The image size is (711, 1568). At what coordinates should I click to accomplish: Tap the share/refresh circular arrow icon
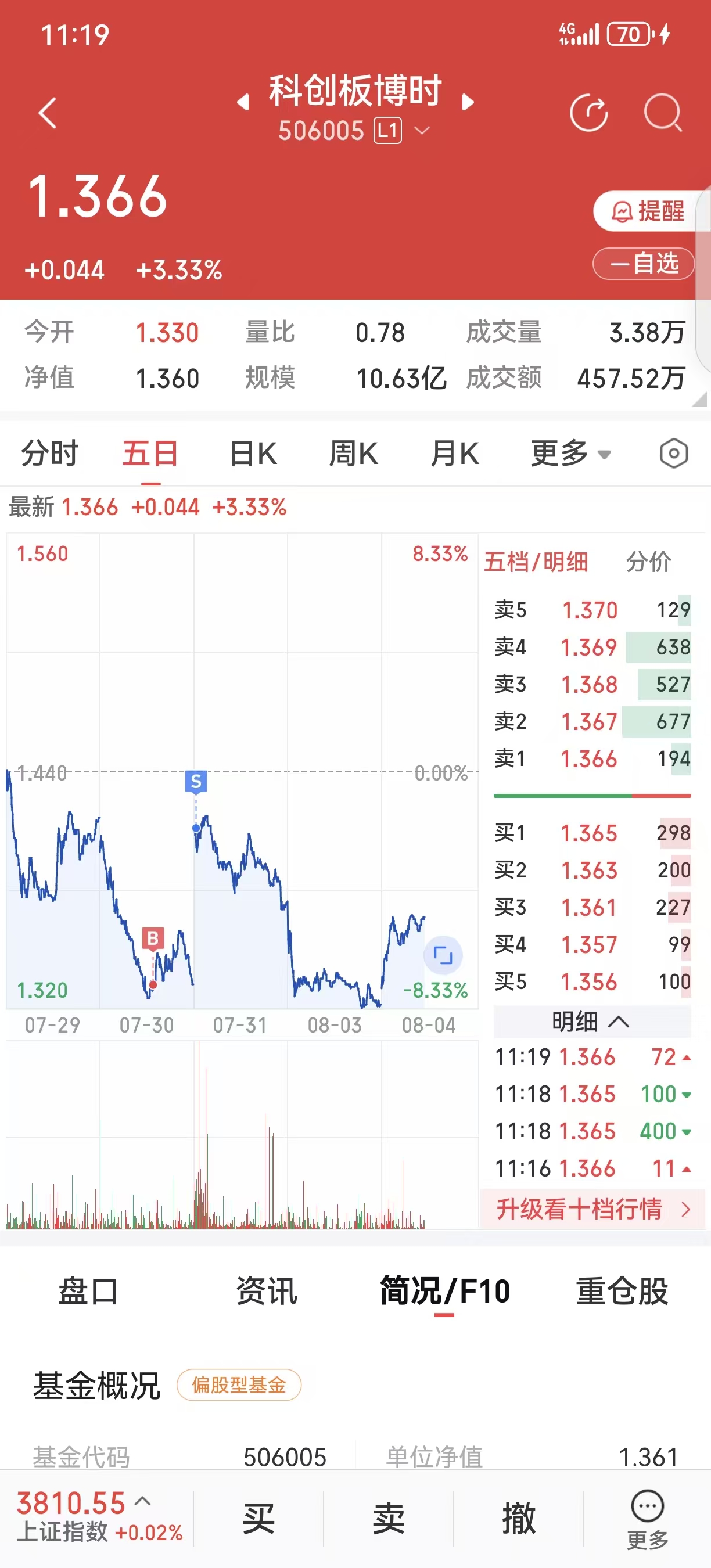pos(588,113)
